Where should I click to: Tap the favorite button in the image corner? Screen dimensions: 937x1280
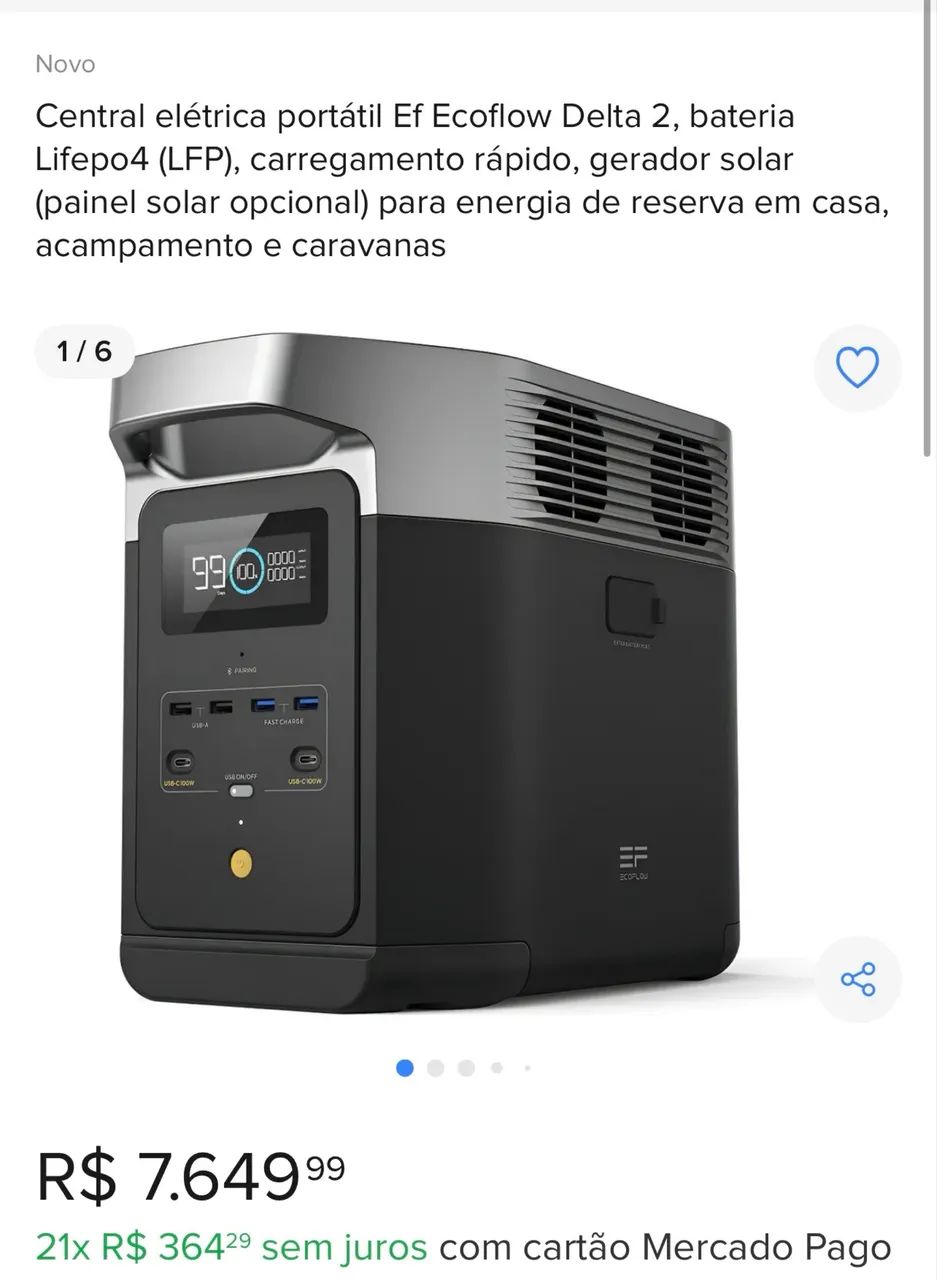coord(857,369)
